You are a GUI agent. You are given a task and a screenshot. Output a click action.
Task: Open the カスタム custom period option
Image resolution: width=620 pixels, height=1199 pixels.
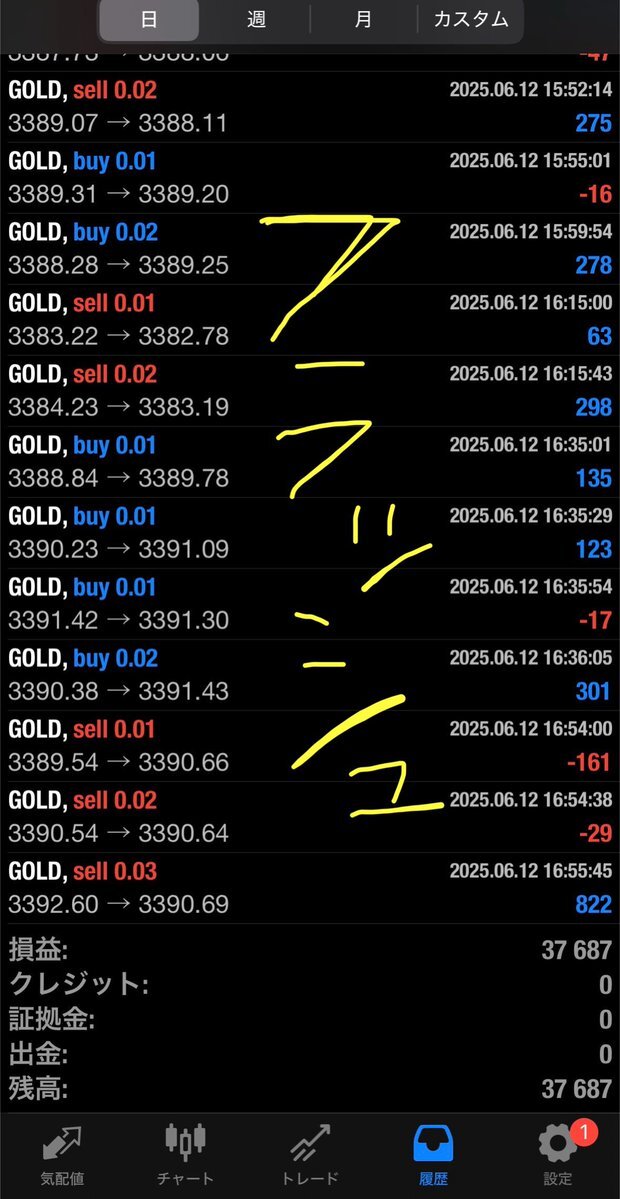(470, 20)
